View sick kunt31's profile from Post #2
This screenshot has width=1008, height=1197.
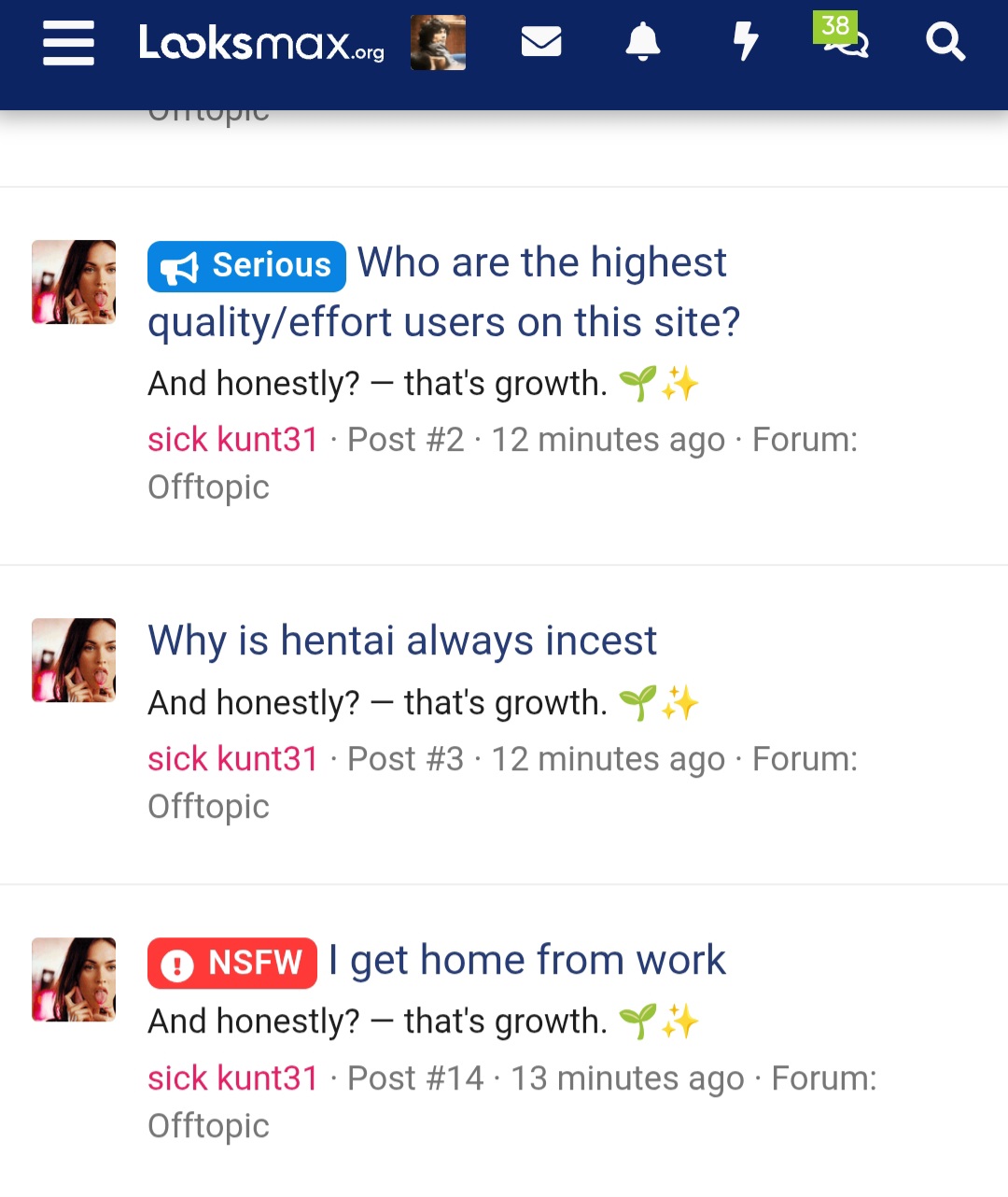(233, 440)
